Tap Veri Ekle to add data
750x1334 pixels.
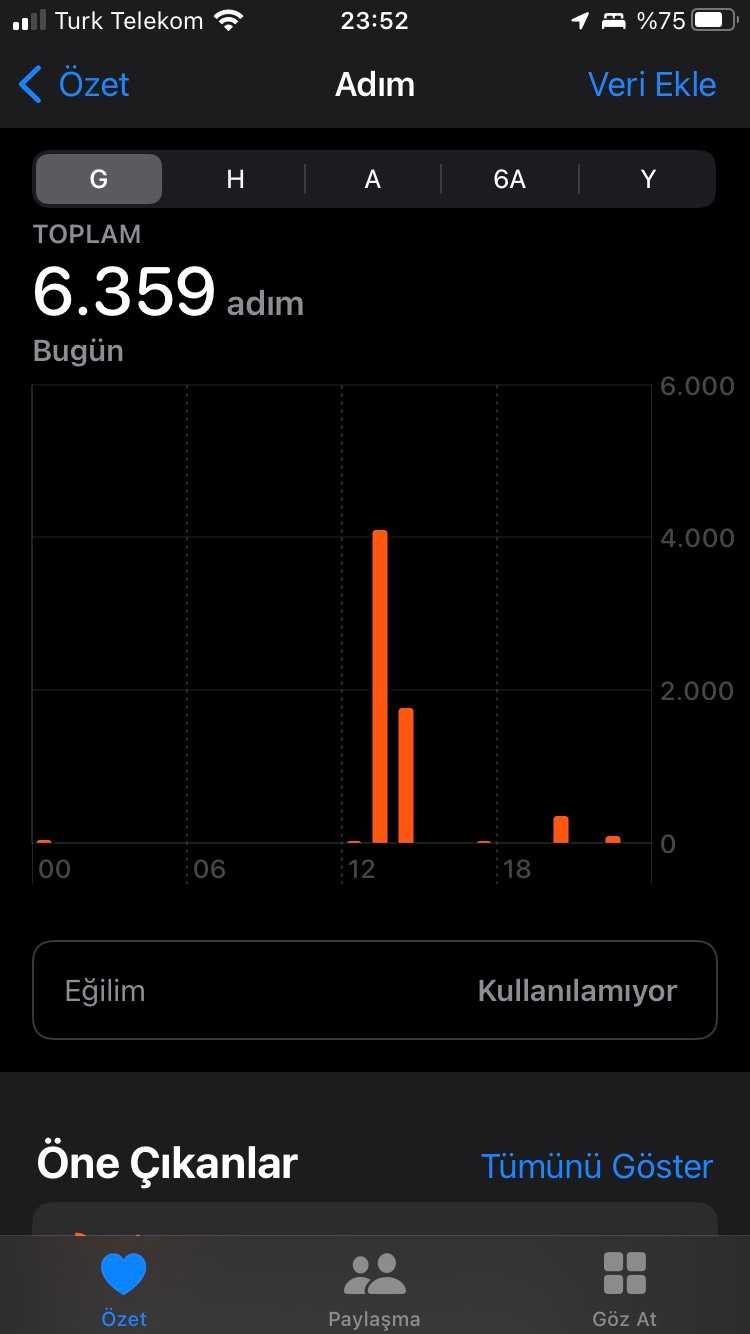click(652, 85)
